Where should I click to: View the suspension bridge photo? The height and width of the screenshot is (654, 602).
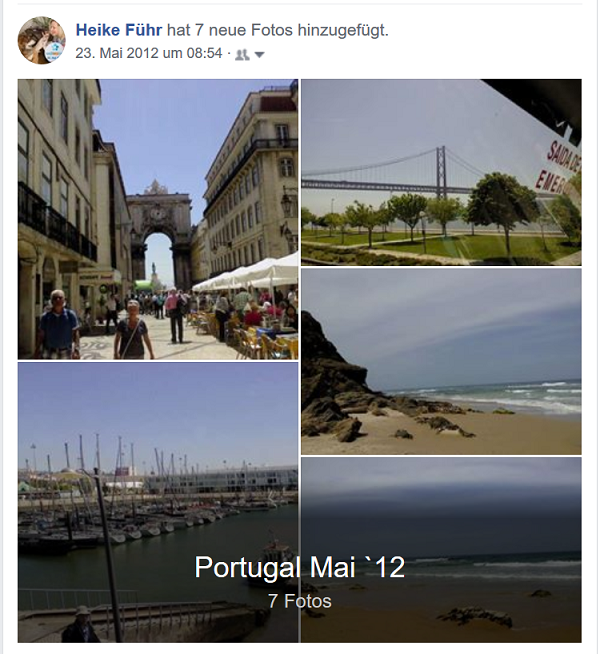441,172
